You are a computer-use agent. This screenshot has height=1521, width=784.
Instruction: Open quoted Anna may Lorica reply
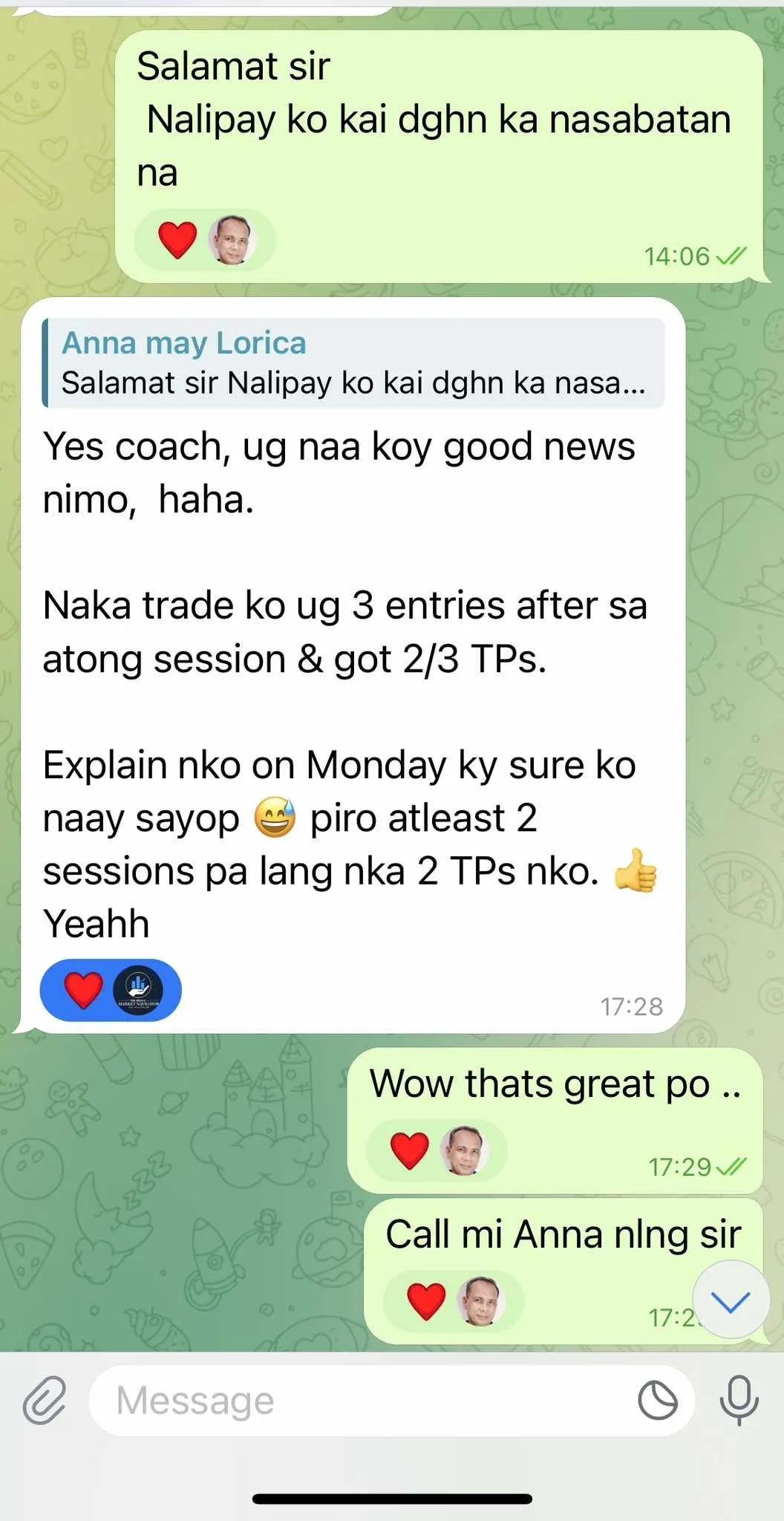[353, 363]
